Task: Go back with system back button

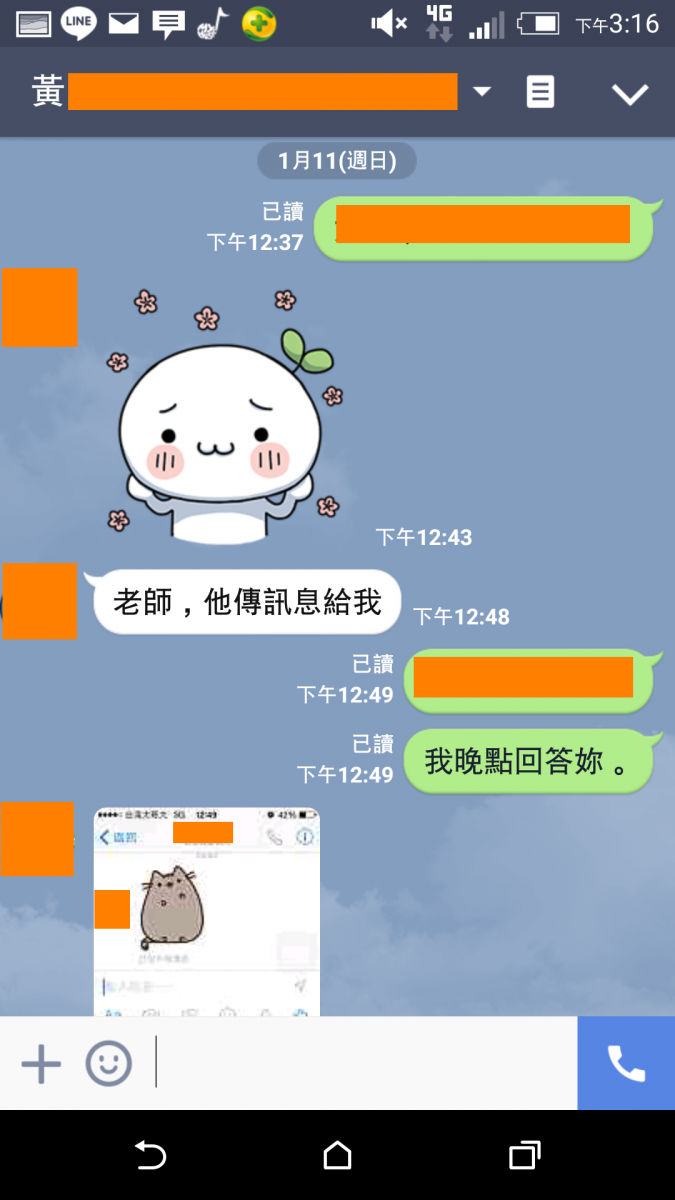Action: pos(150,1156)
